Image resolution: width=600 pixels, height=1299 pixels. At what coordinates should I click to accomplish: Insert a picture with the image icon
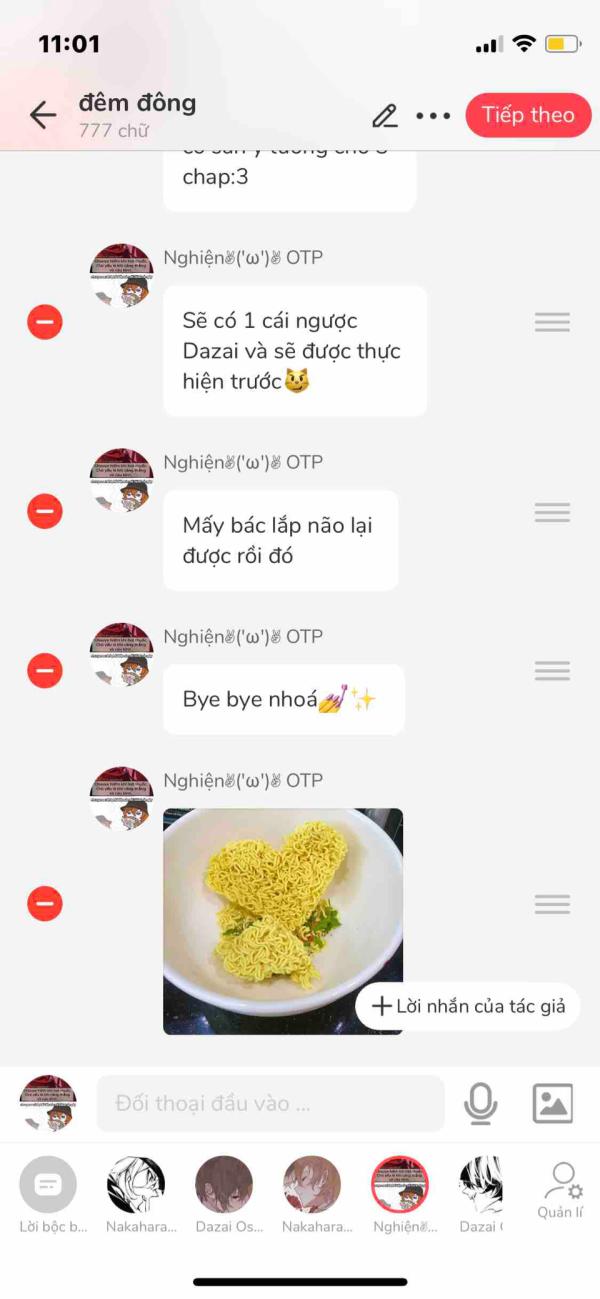tap(553, 1104)
